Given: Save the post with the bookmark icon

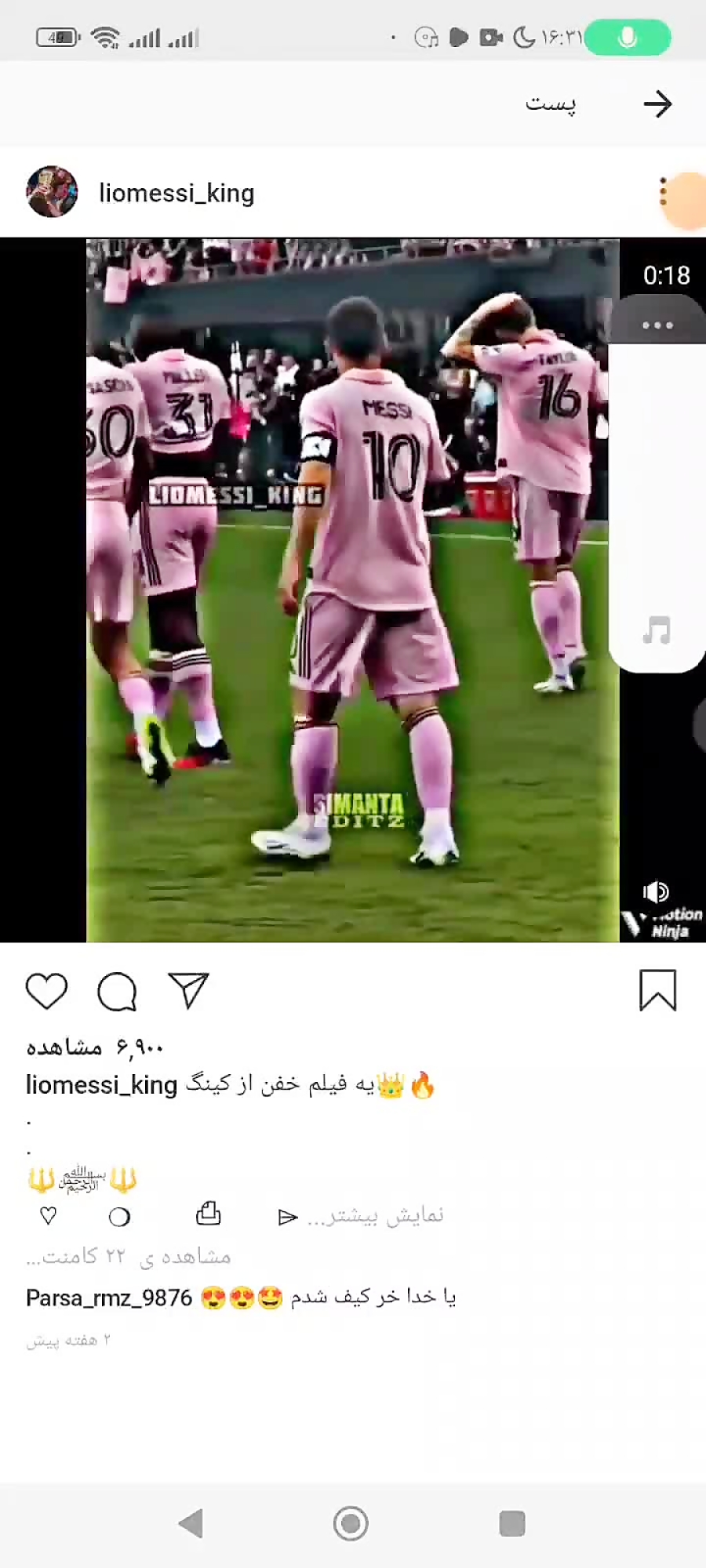Looking at the screenshot, I should pos(657,990).
